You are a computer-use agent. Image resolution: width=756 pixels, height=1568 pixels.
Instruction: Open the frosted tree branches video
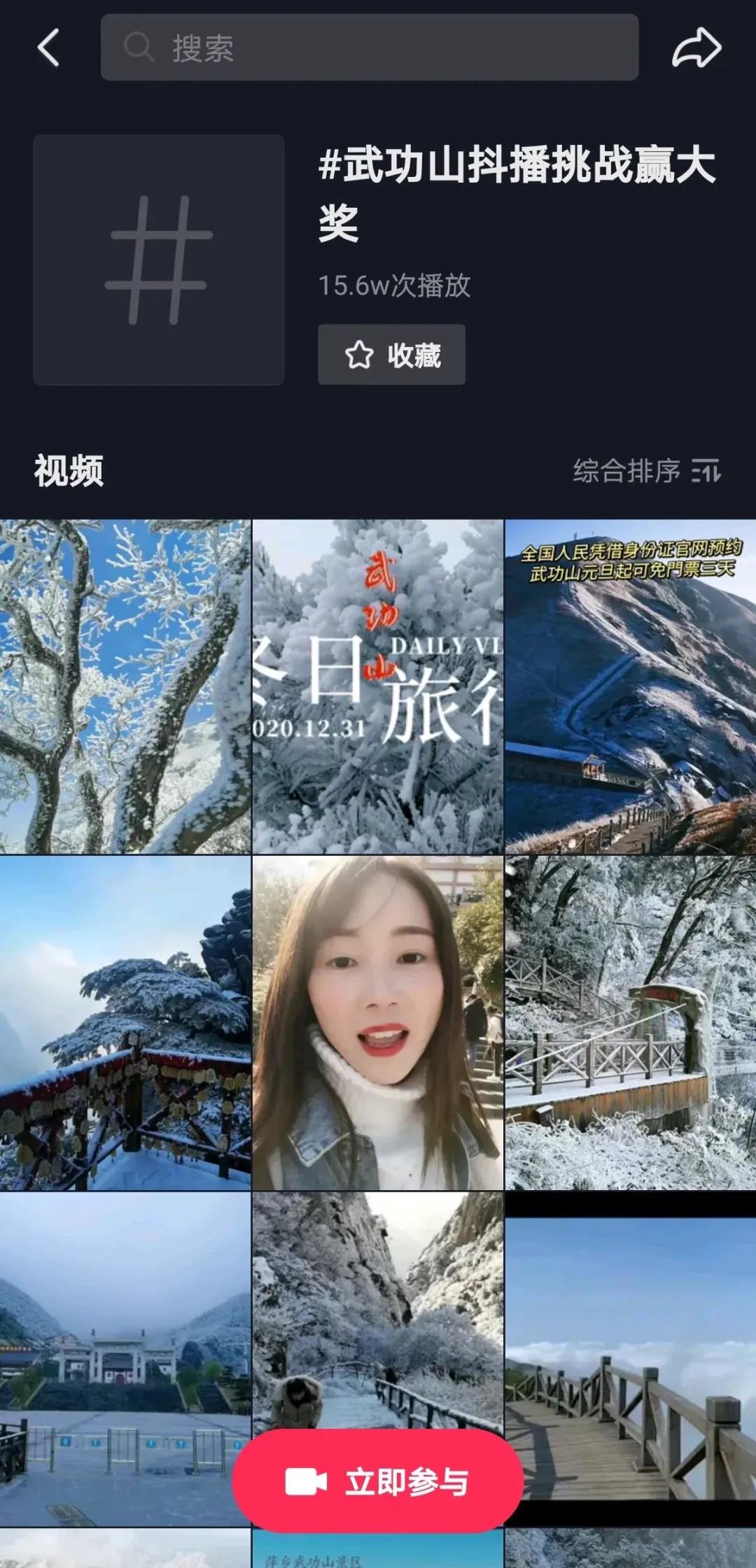pyautogui.click(x=125, y=686)
